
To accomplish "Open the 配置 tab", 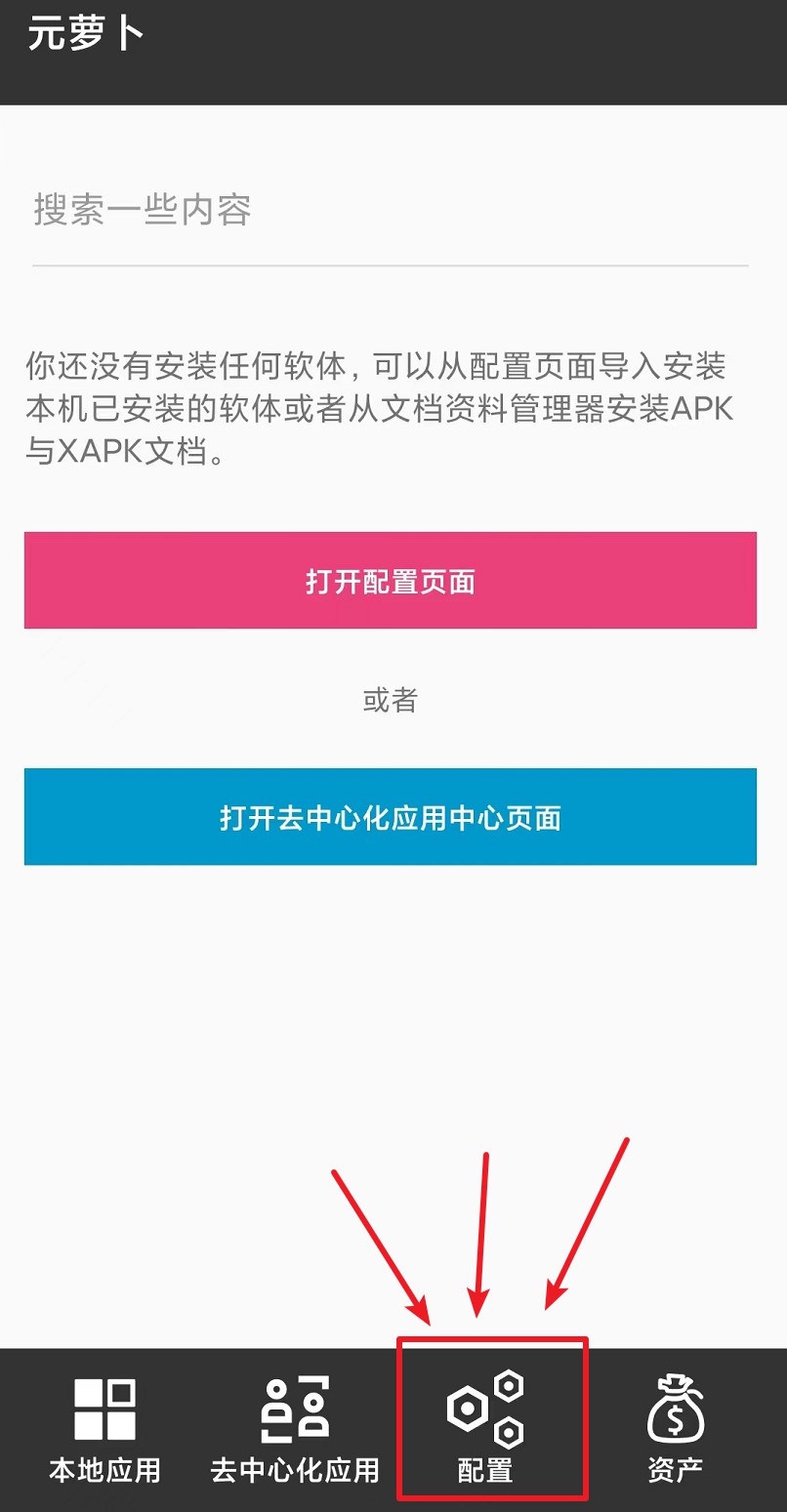I will (486, 1429).
